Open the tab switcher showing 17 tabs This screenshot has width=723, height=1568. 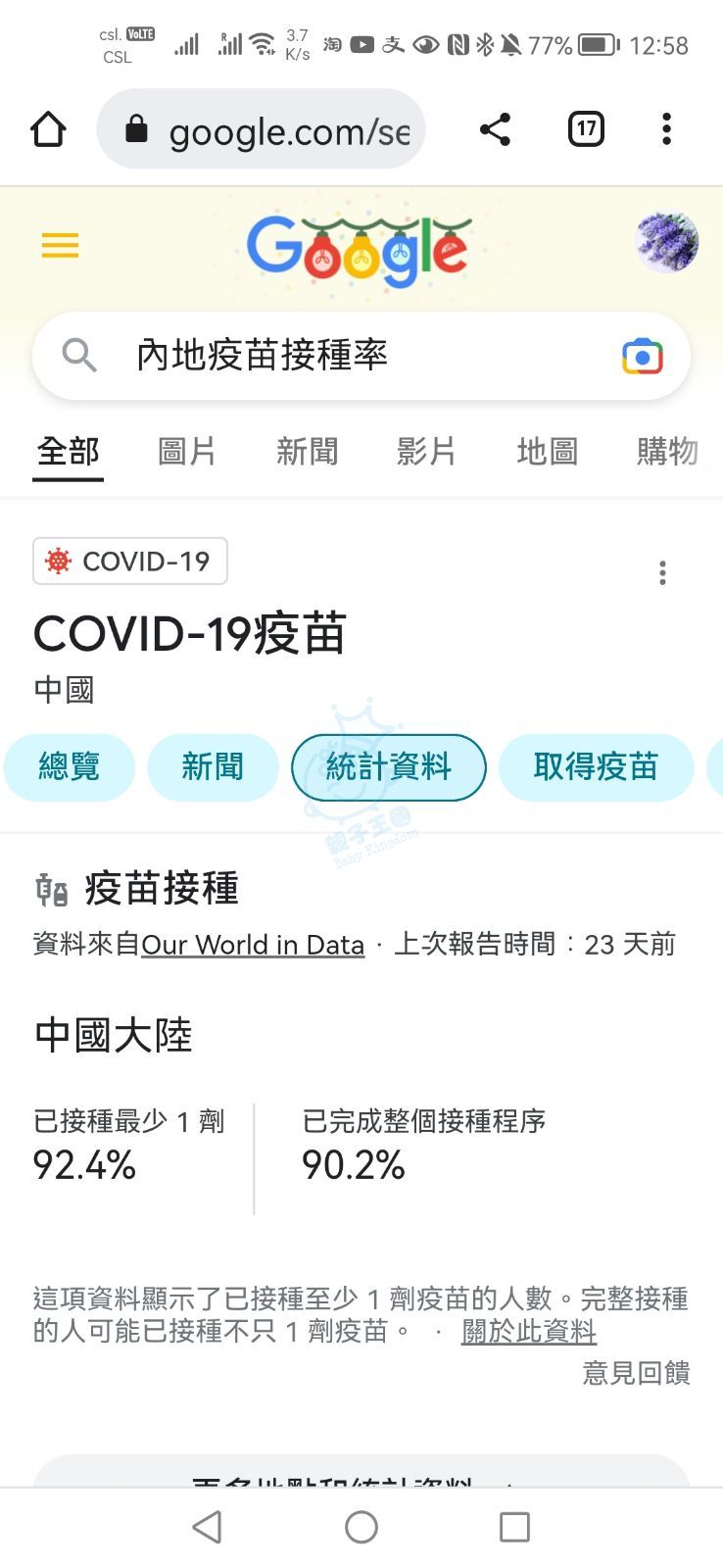pyautogui.click(x=586, y=129)
